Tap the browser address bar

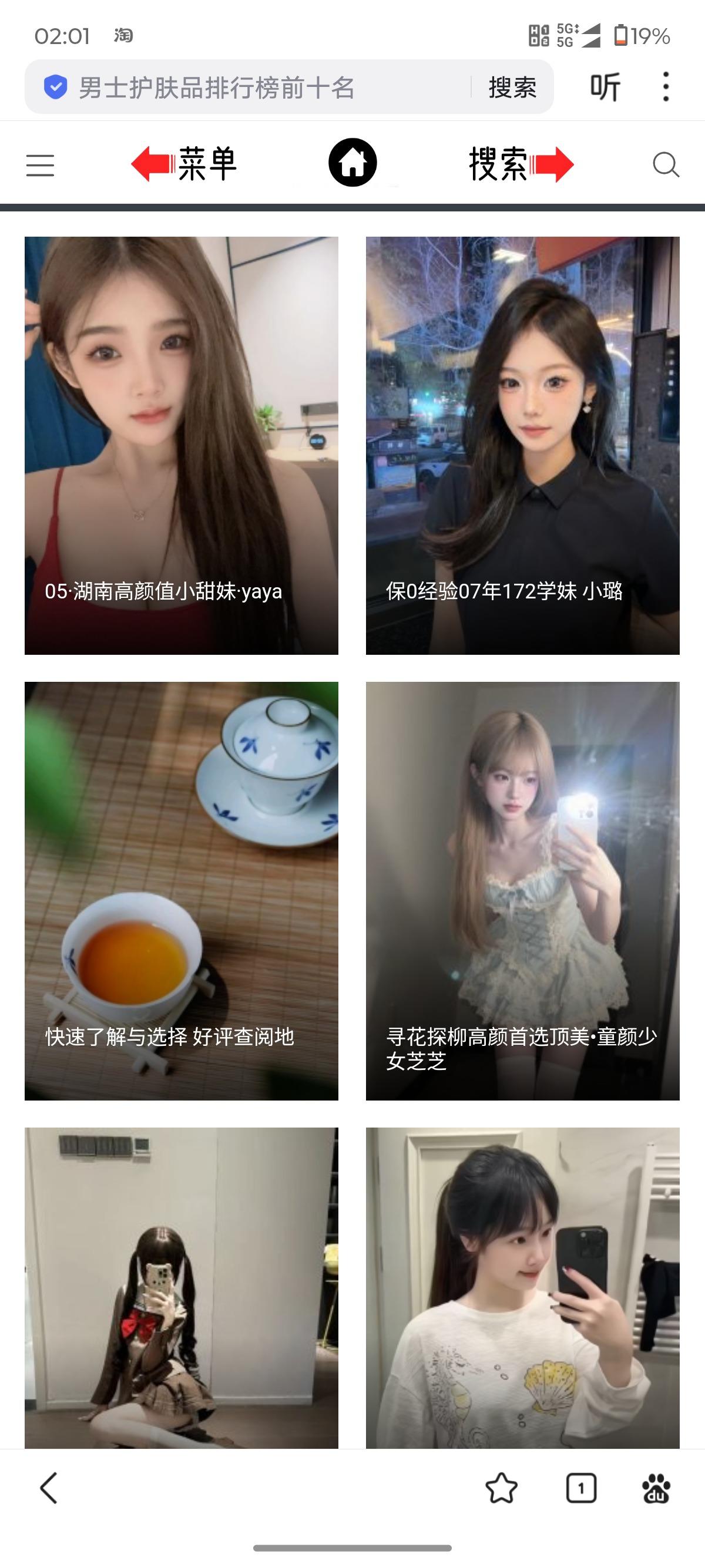click(256, 87)
